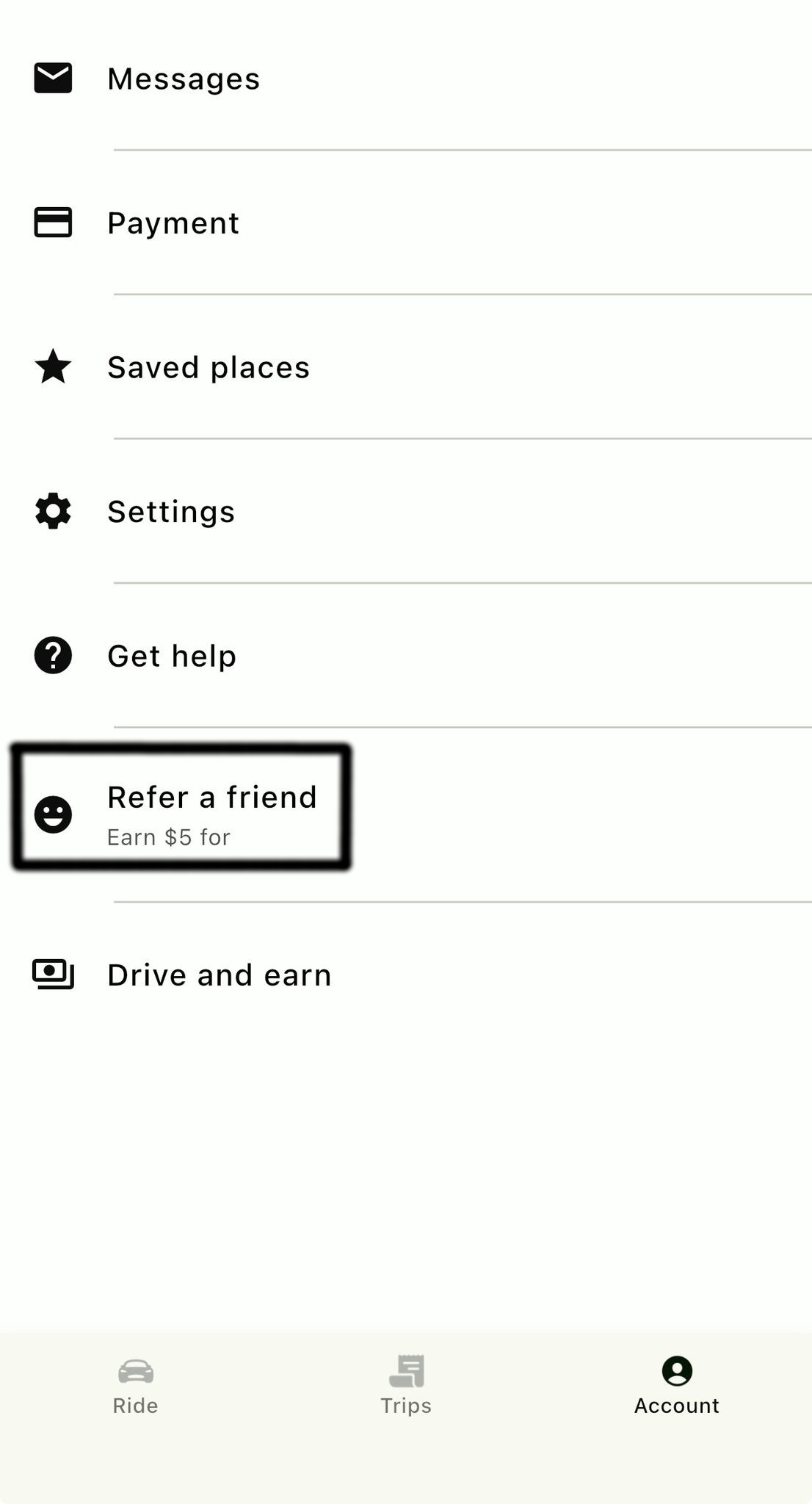
Task: Open Payment options
Action: (406, 223)
